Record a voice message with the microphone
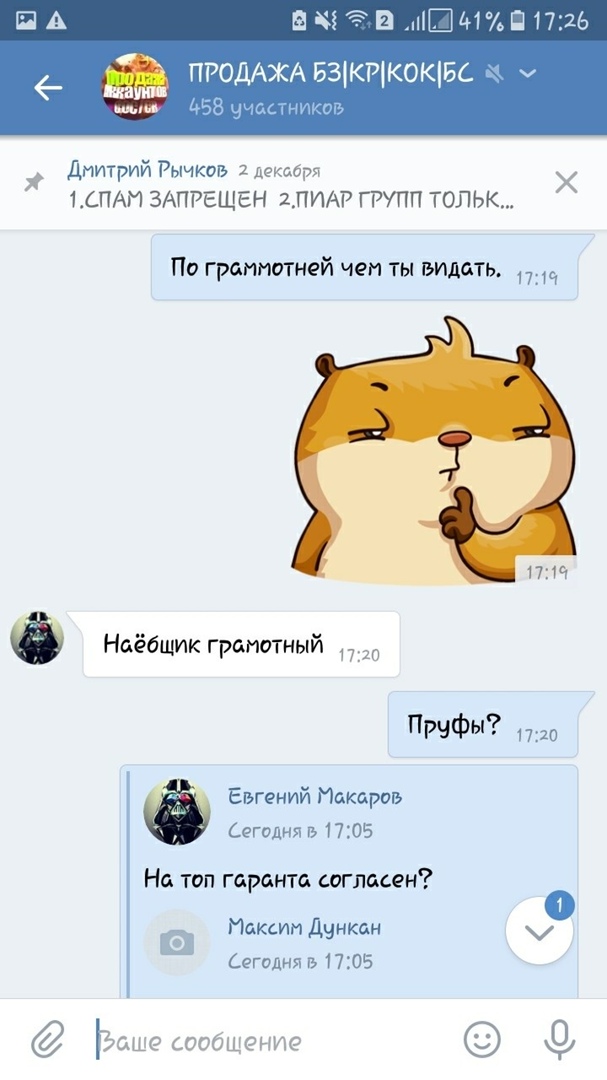The image size is (607, 1080). point(559,1040)
